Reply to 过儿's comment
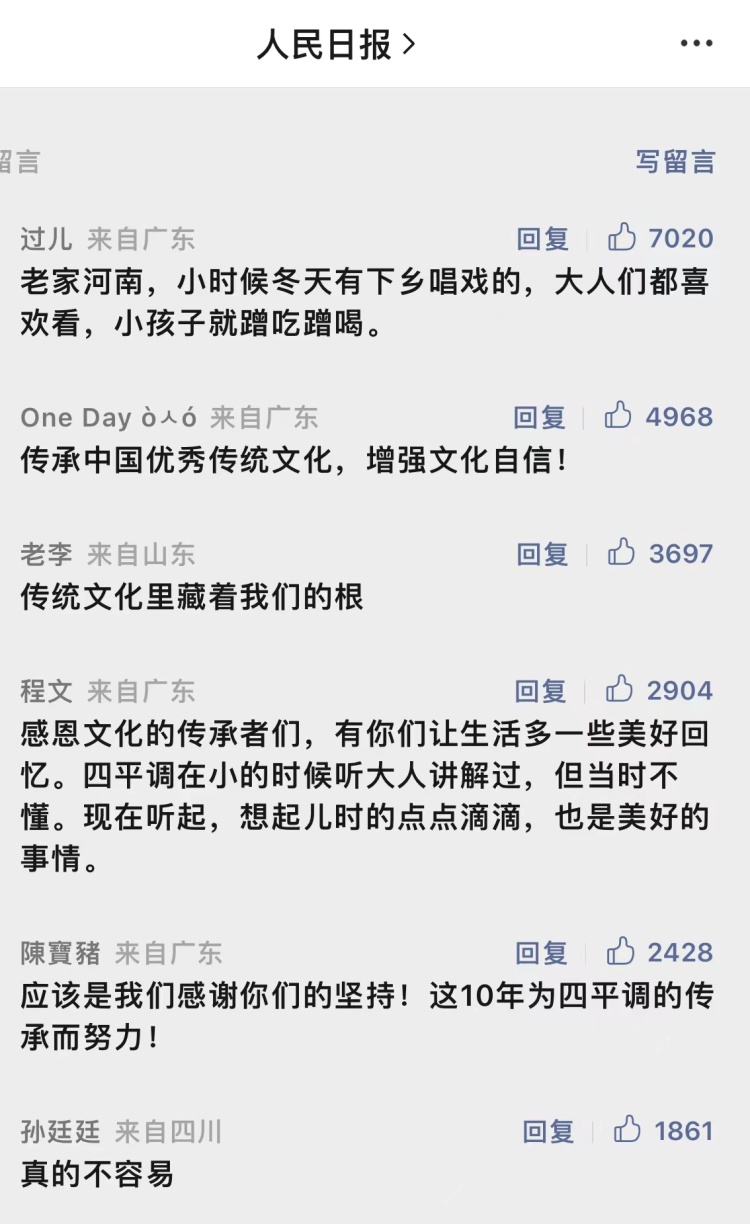Screen dimensions: 750x1224 pos(543,239)
